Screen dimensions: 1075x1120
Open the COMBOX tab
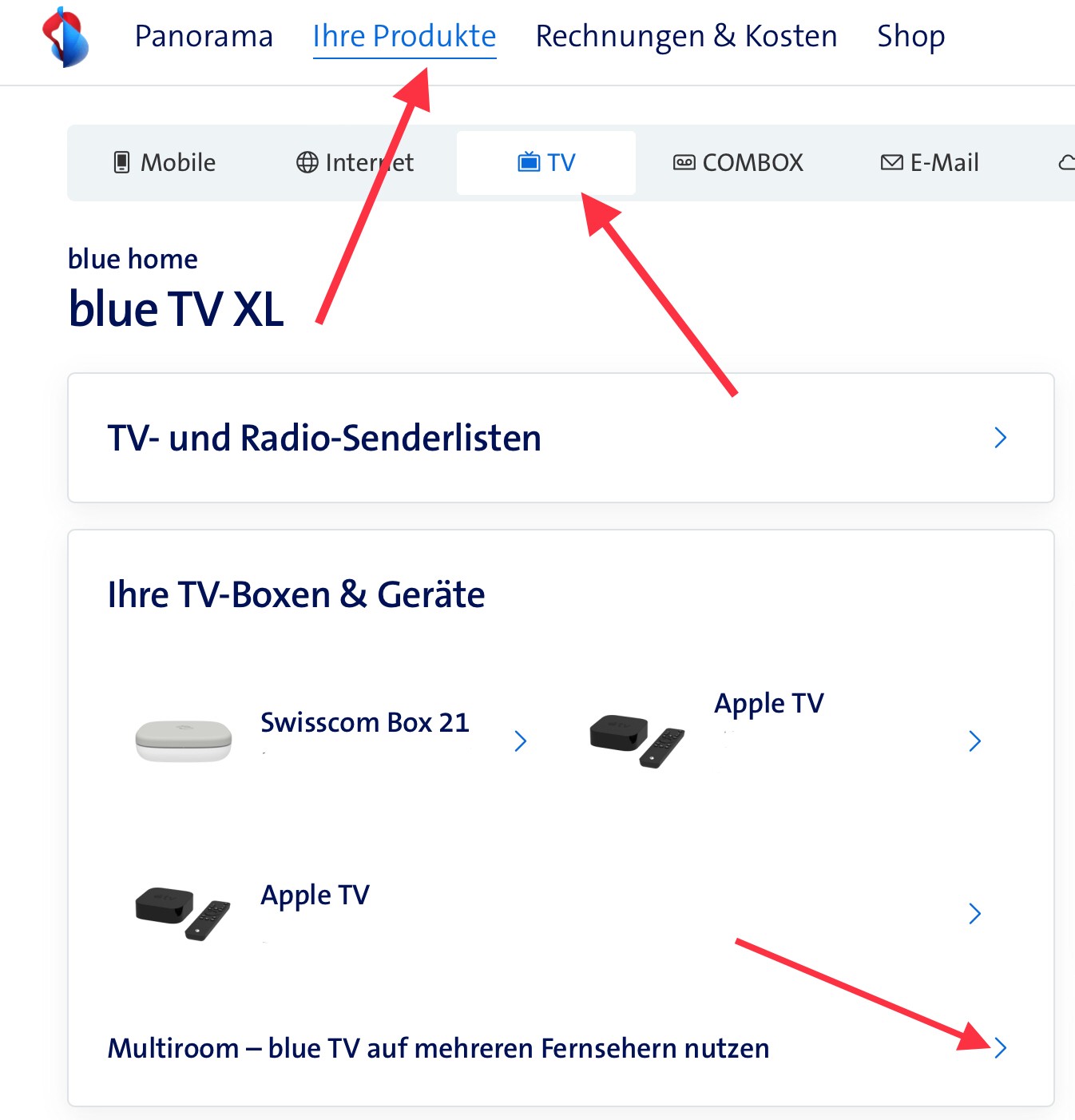(738, 163)
